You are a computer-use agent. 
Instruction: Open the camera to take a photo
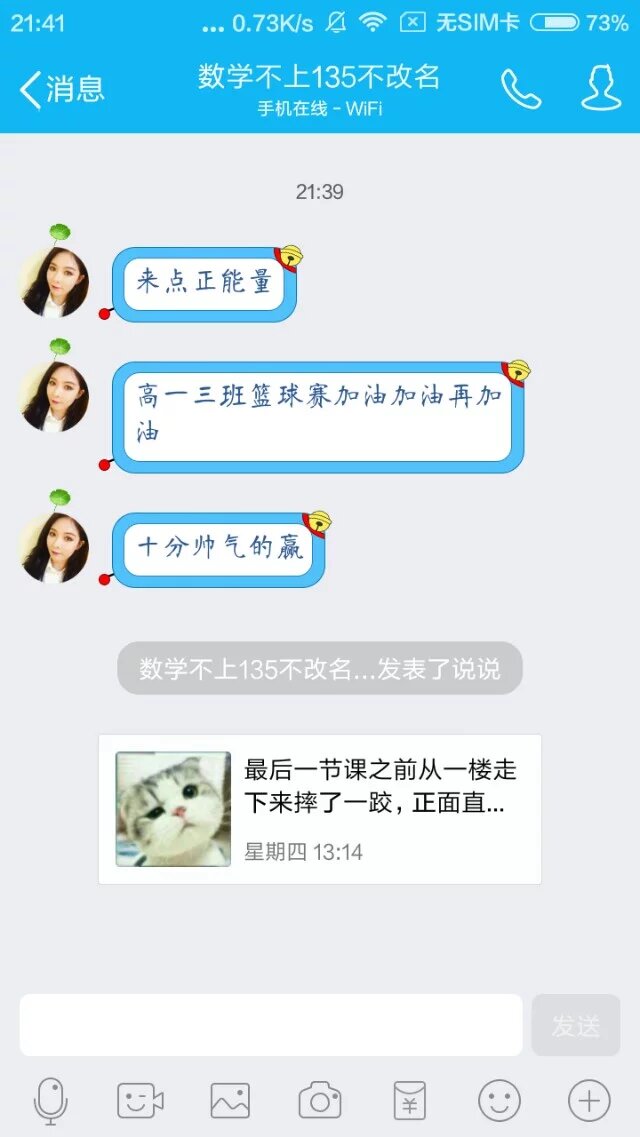pos(320,1101)
